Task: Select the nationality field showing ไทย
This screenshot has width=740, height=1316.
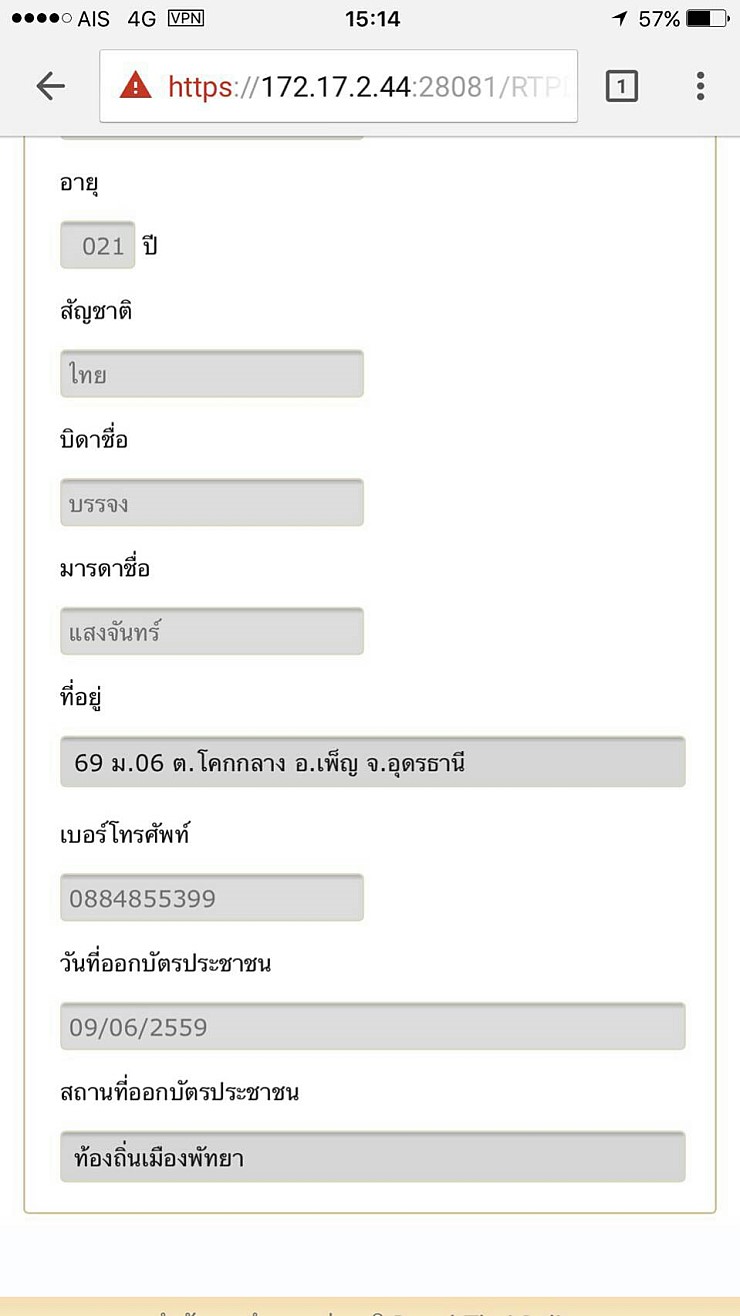Action: [x=212, y=374]
